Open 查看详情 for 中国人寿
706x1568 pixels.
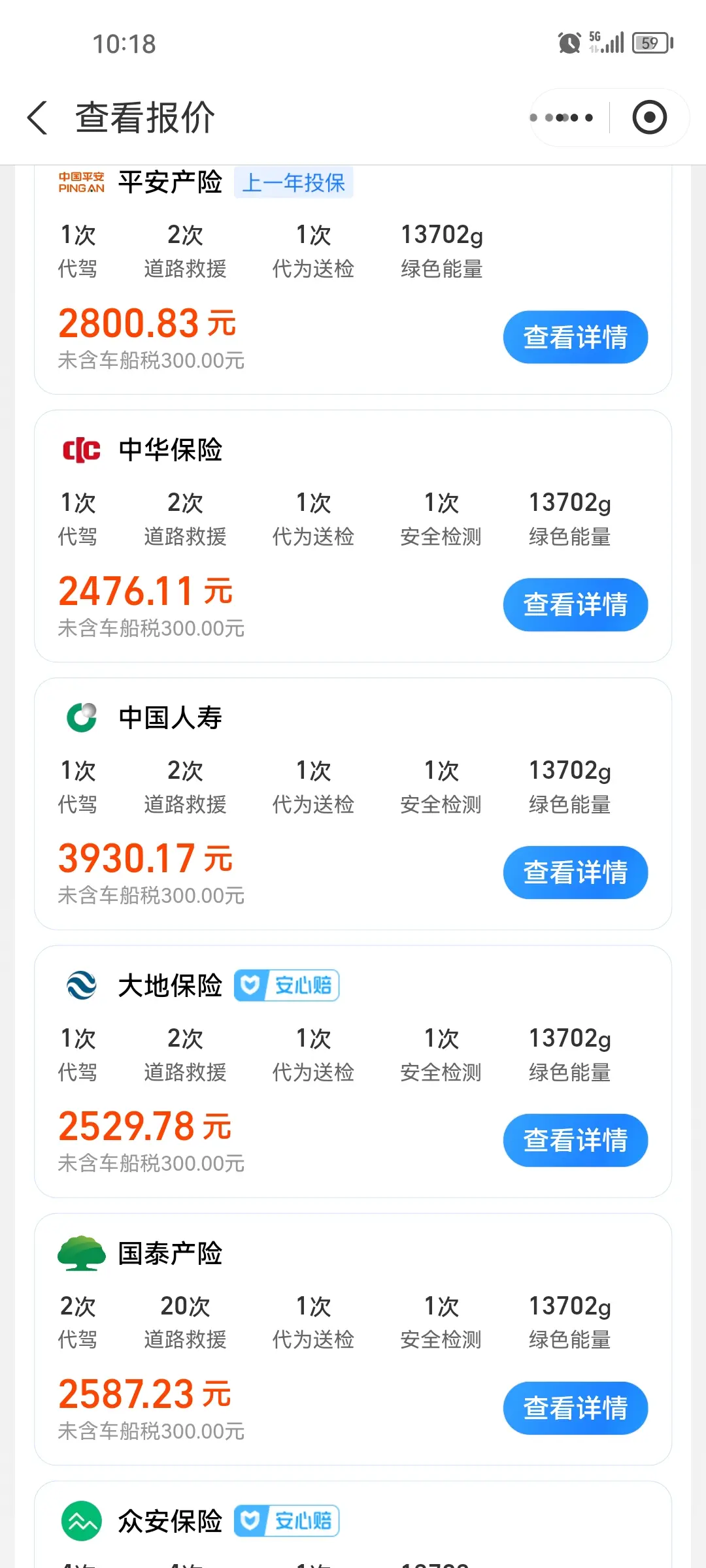coord(575,872)
